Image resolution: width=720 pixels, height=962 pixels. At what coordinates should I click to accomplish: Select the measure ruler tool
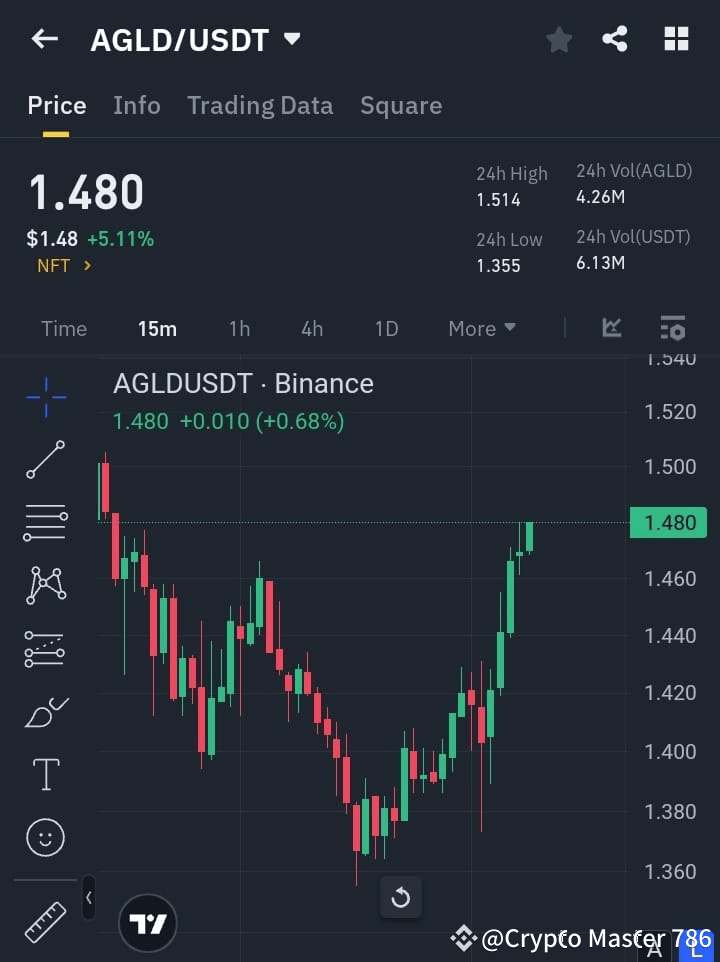[45, 922]
